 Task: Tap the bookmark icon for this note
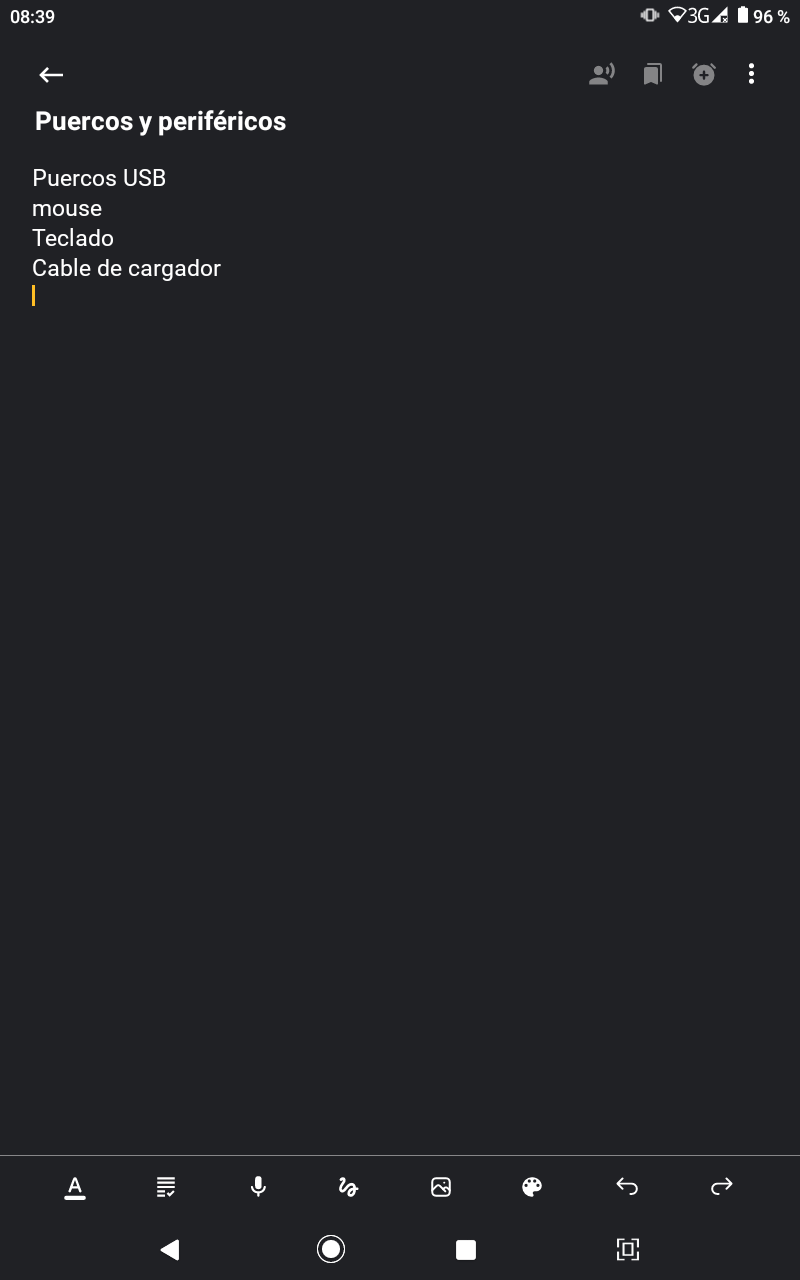(653, 75)
